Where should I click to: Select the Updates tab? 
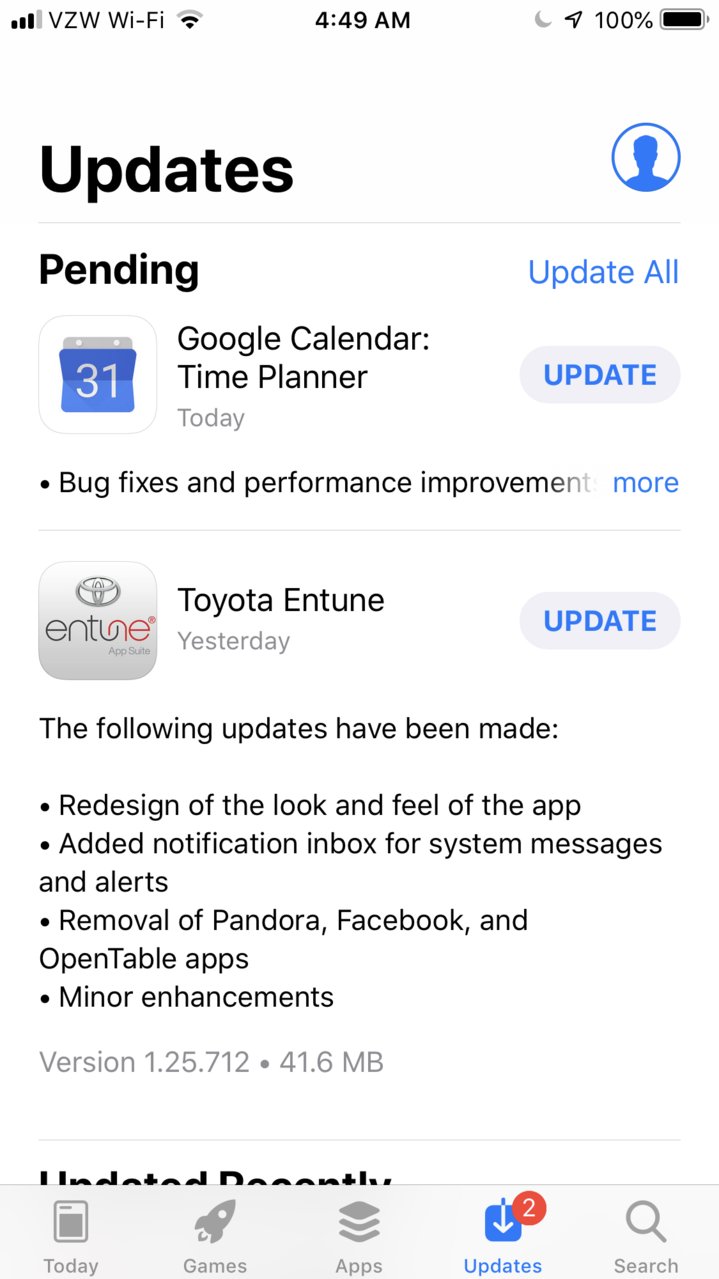click(x=503, y=1237)
